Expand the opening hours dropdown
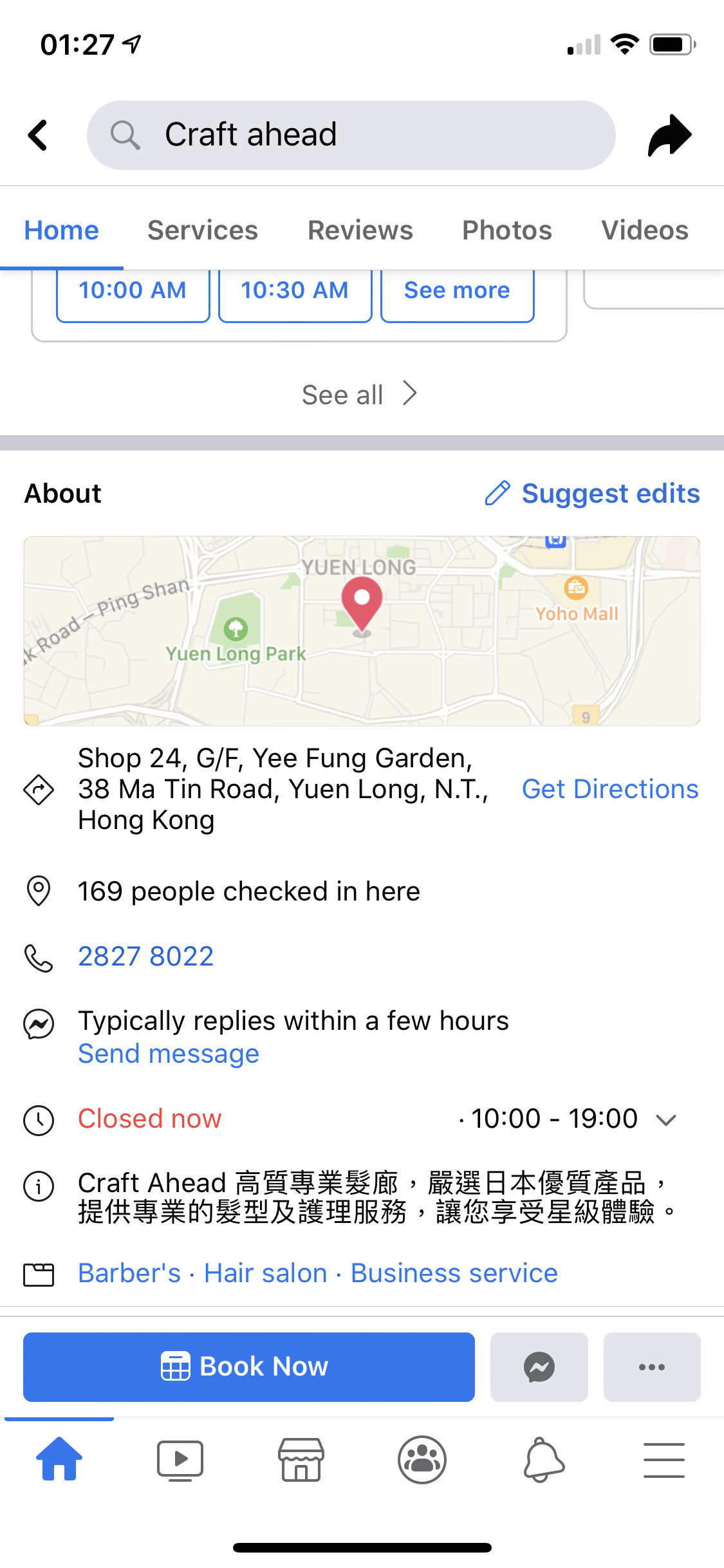 (666, 1119)
